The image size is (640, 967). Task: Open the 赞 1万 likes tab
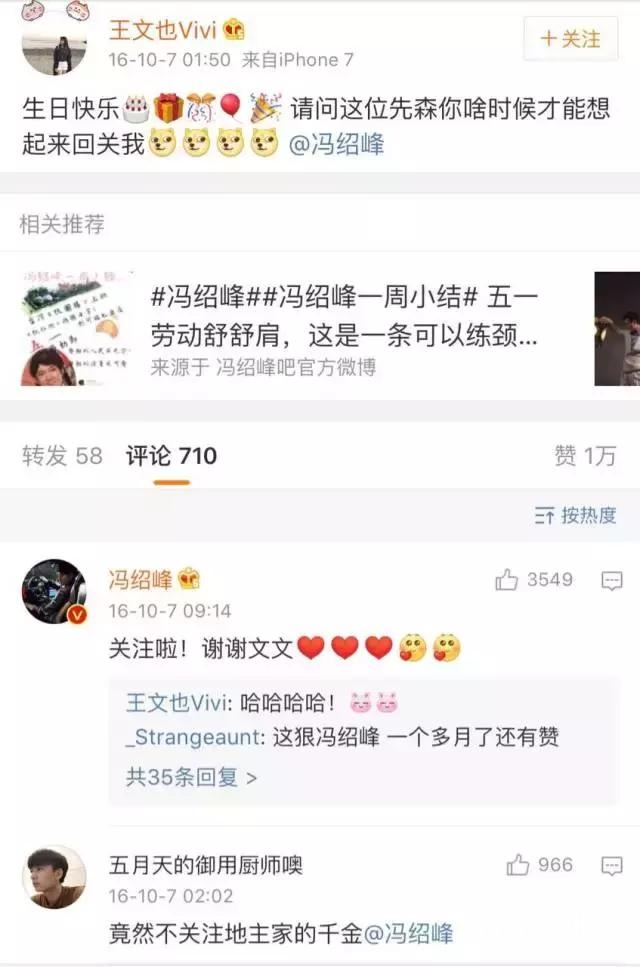[x=585, y=456]
